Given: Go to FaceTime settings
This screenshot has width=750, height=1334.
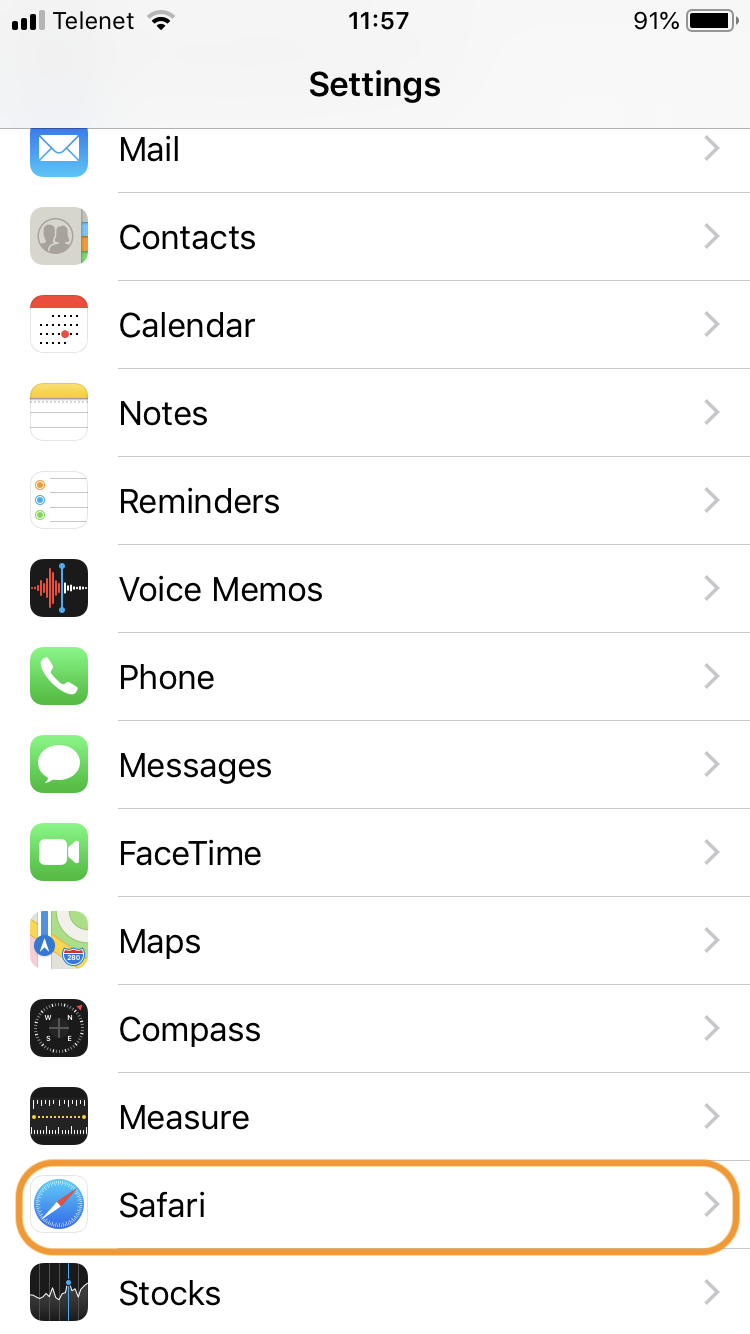Looking at the screenshot, I should coord(375,853).
